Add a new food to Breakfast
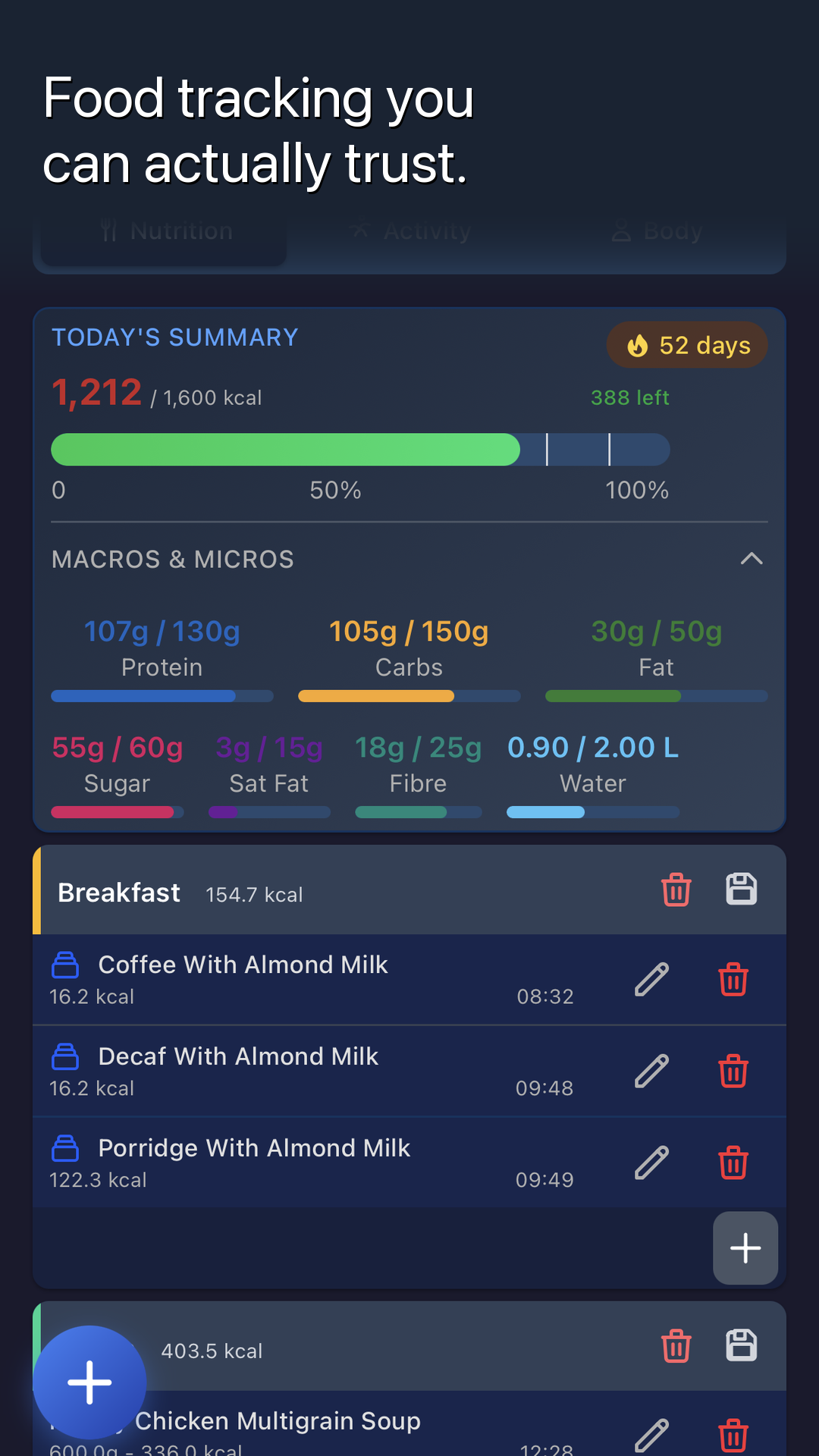This screenshot has height=1456, width=819. (x=745, y=1248)
